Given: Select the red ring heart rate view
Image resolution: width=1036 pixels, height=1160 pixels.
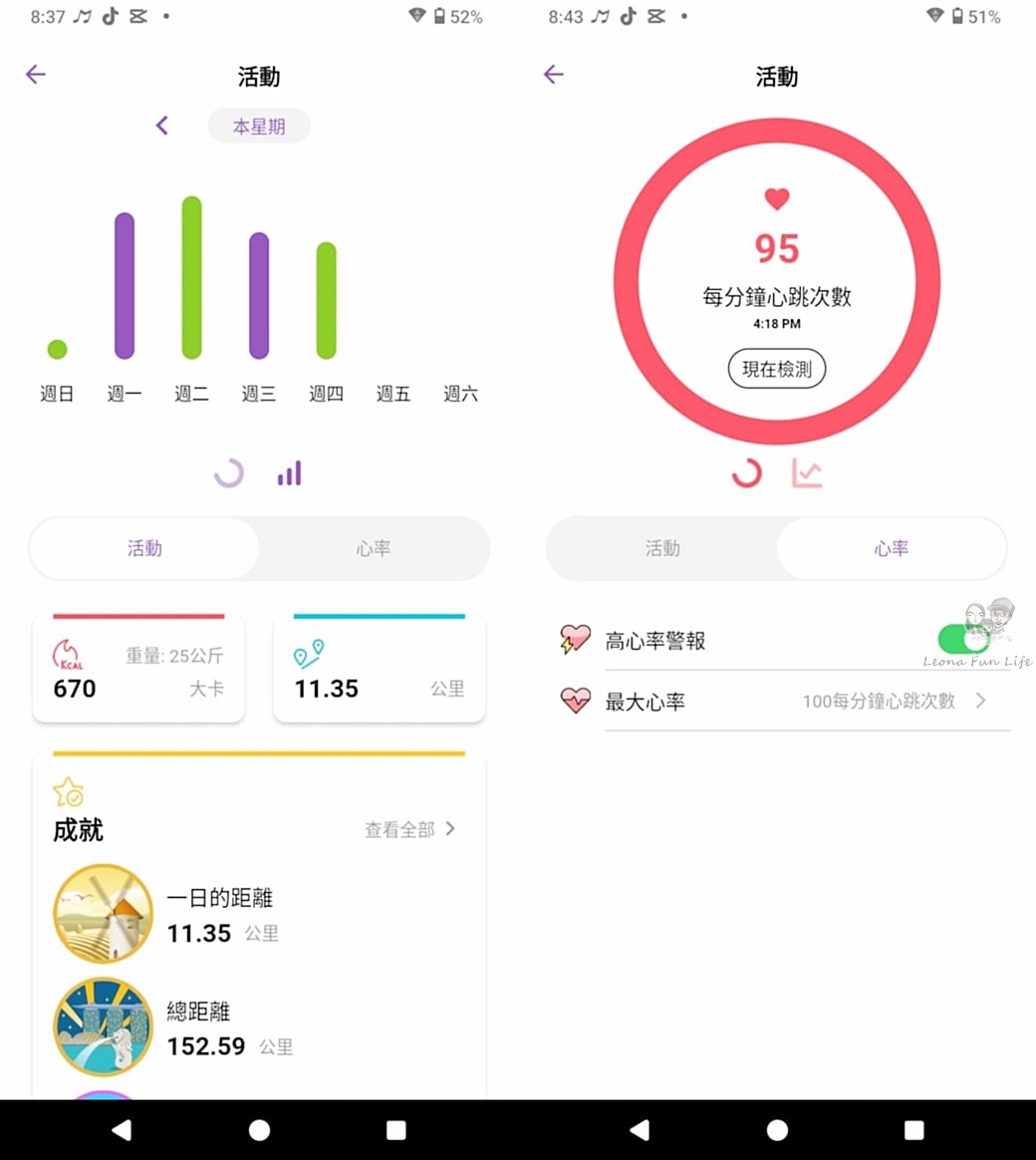Looking at the screenshot, I should point(747,473).
